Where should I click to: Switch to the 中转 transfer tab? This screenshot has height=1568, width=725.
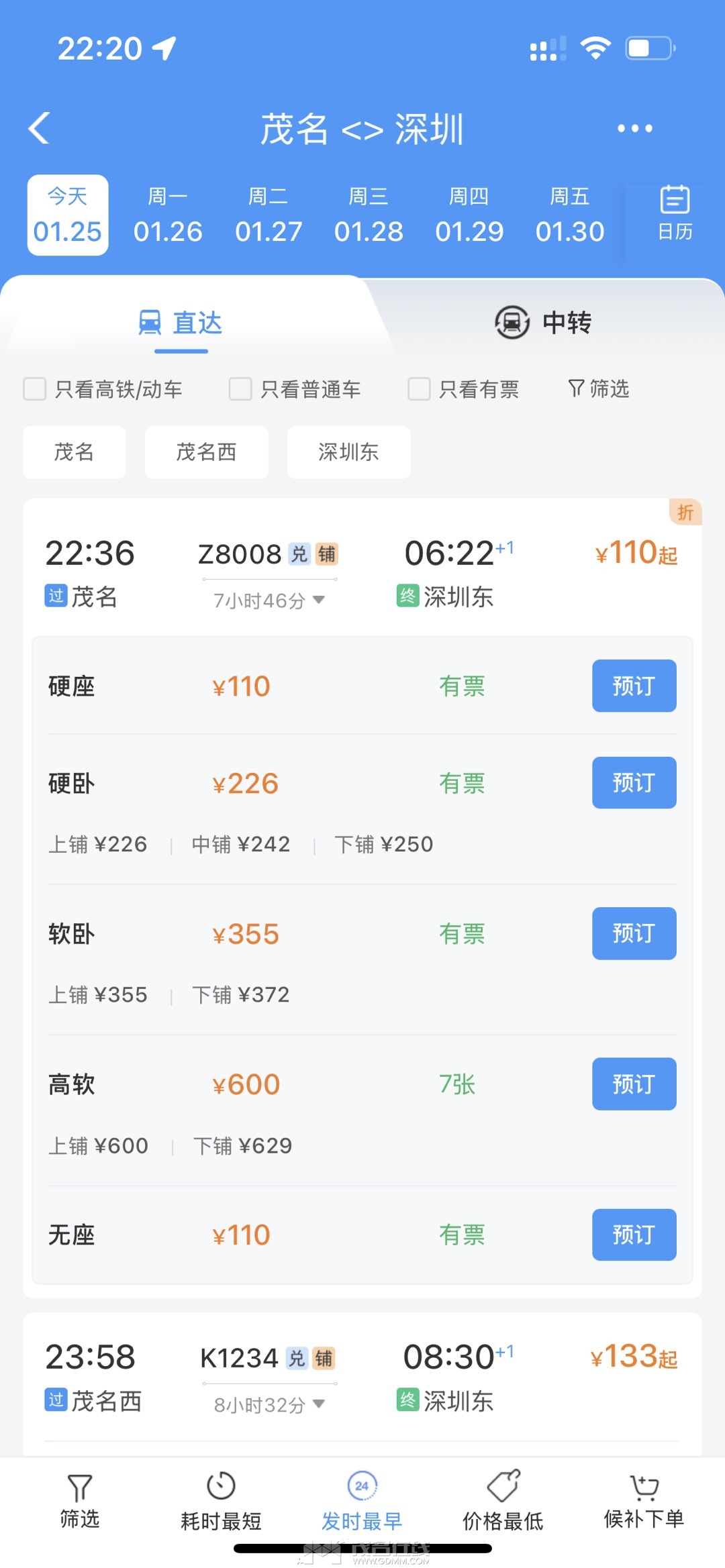[544, 323]
